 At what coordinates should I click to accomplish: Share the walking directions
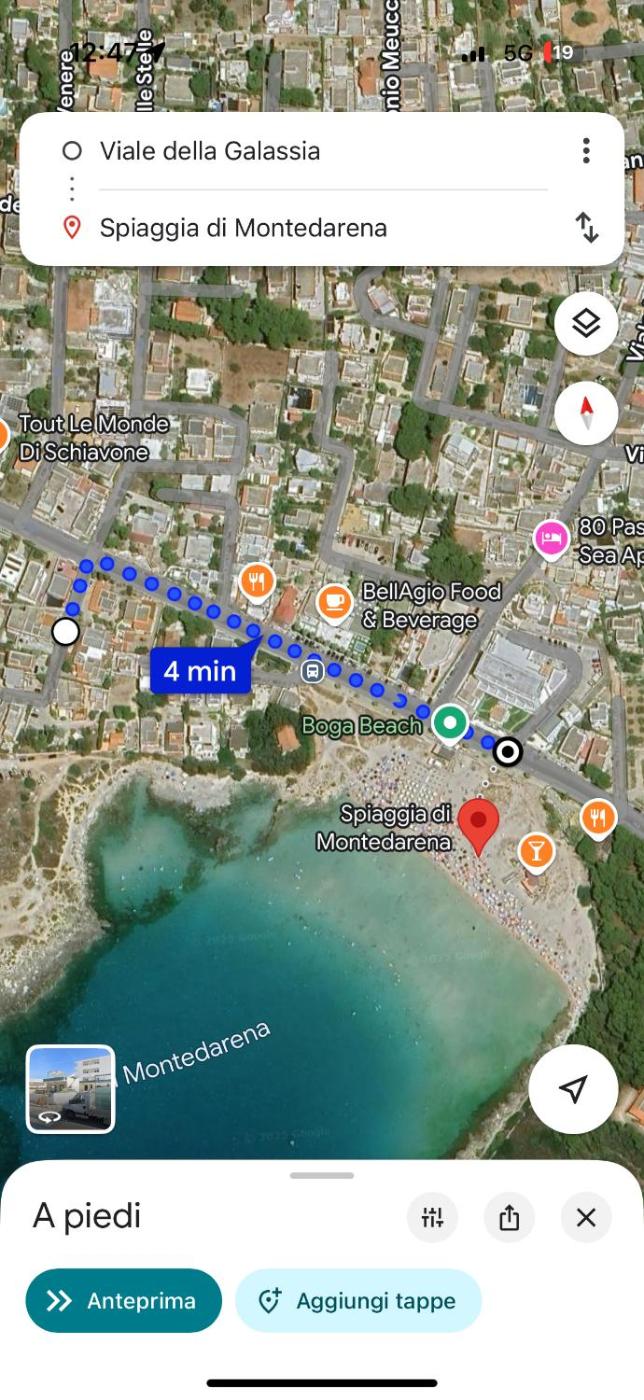point(509,1217)
